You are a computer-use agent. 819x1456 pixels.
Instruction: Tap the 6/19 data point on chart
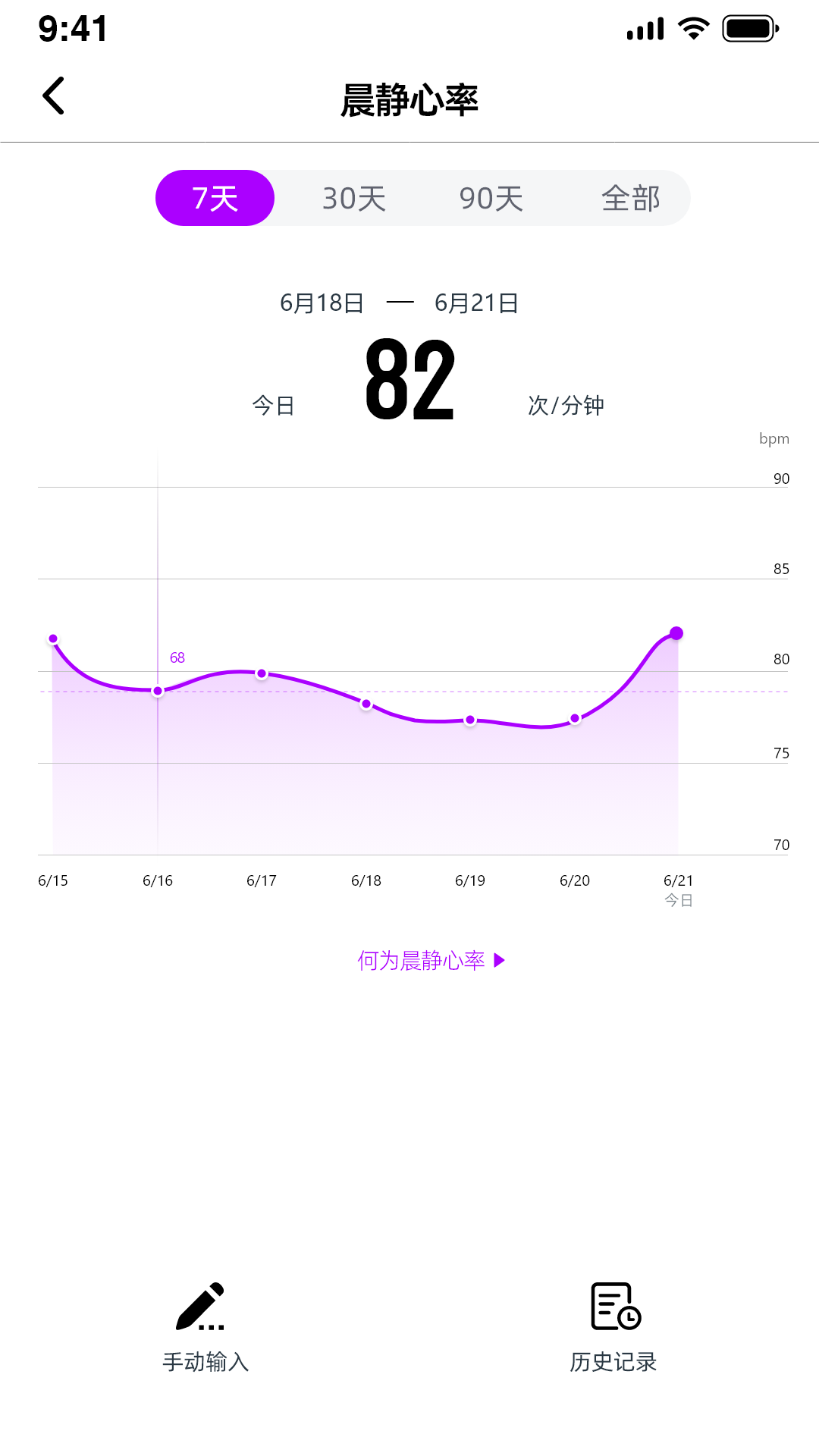coord(470,720)
